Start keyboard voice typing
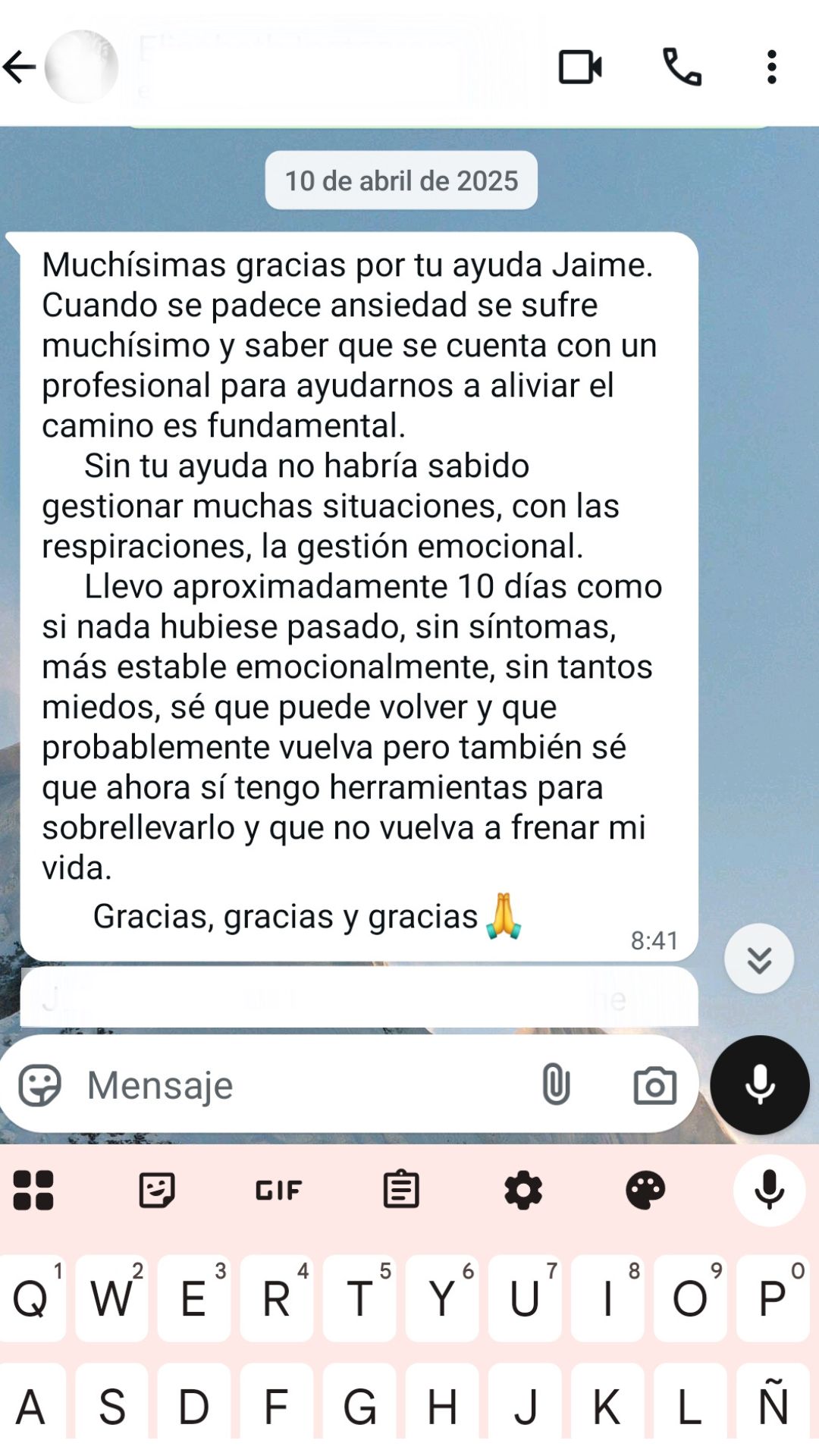Image resolution: width=819 pixels, height=1456 pixels. click(769, 1190)
